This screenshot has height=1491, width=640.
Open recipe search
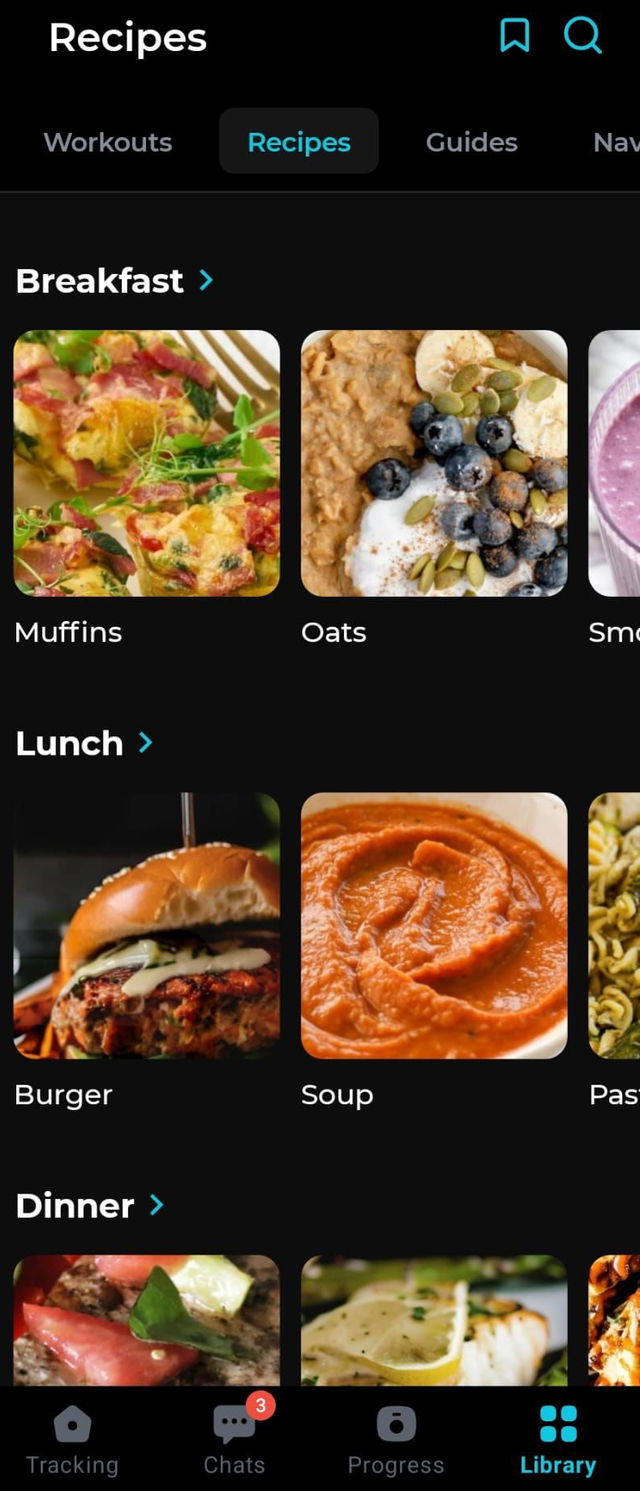582,36
